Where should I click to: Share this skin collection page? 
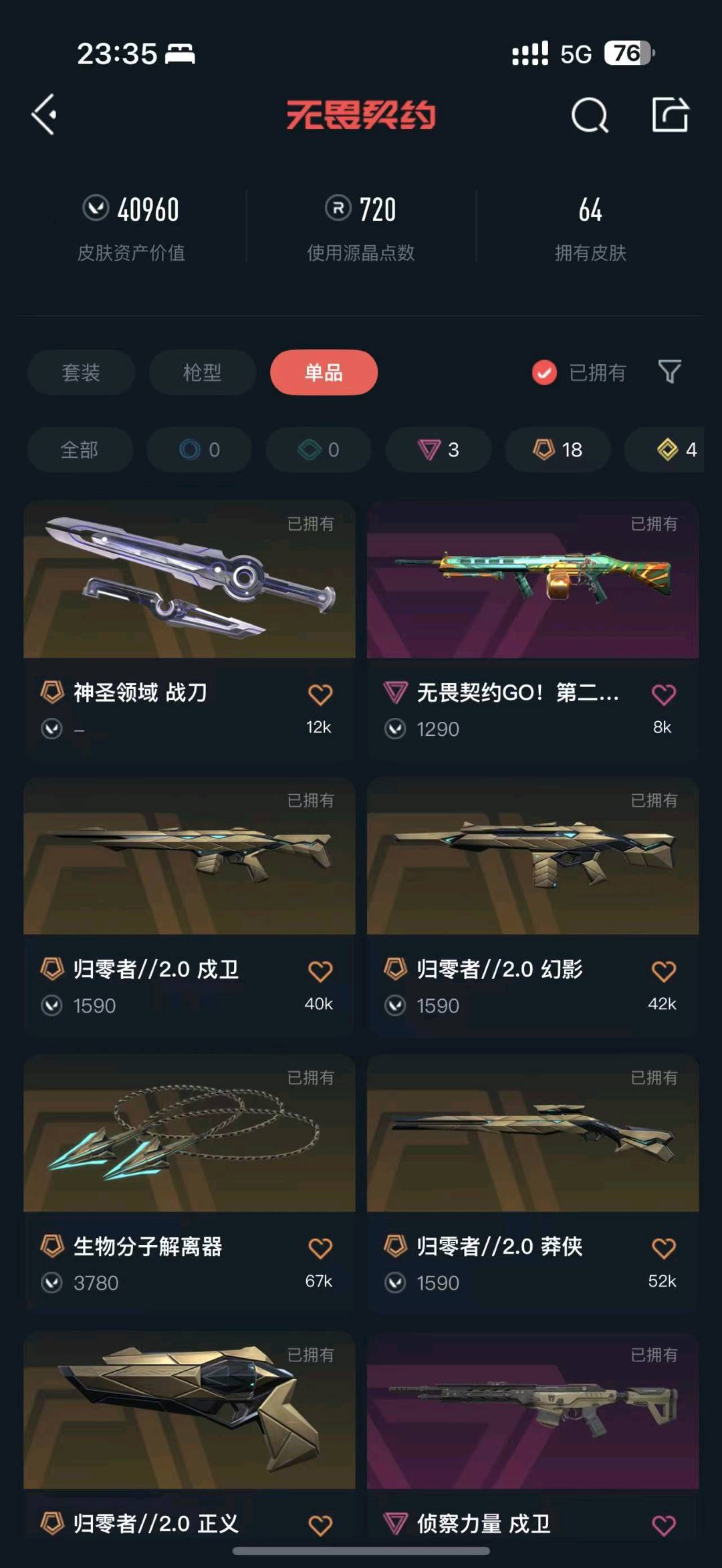pos(670,115)
